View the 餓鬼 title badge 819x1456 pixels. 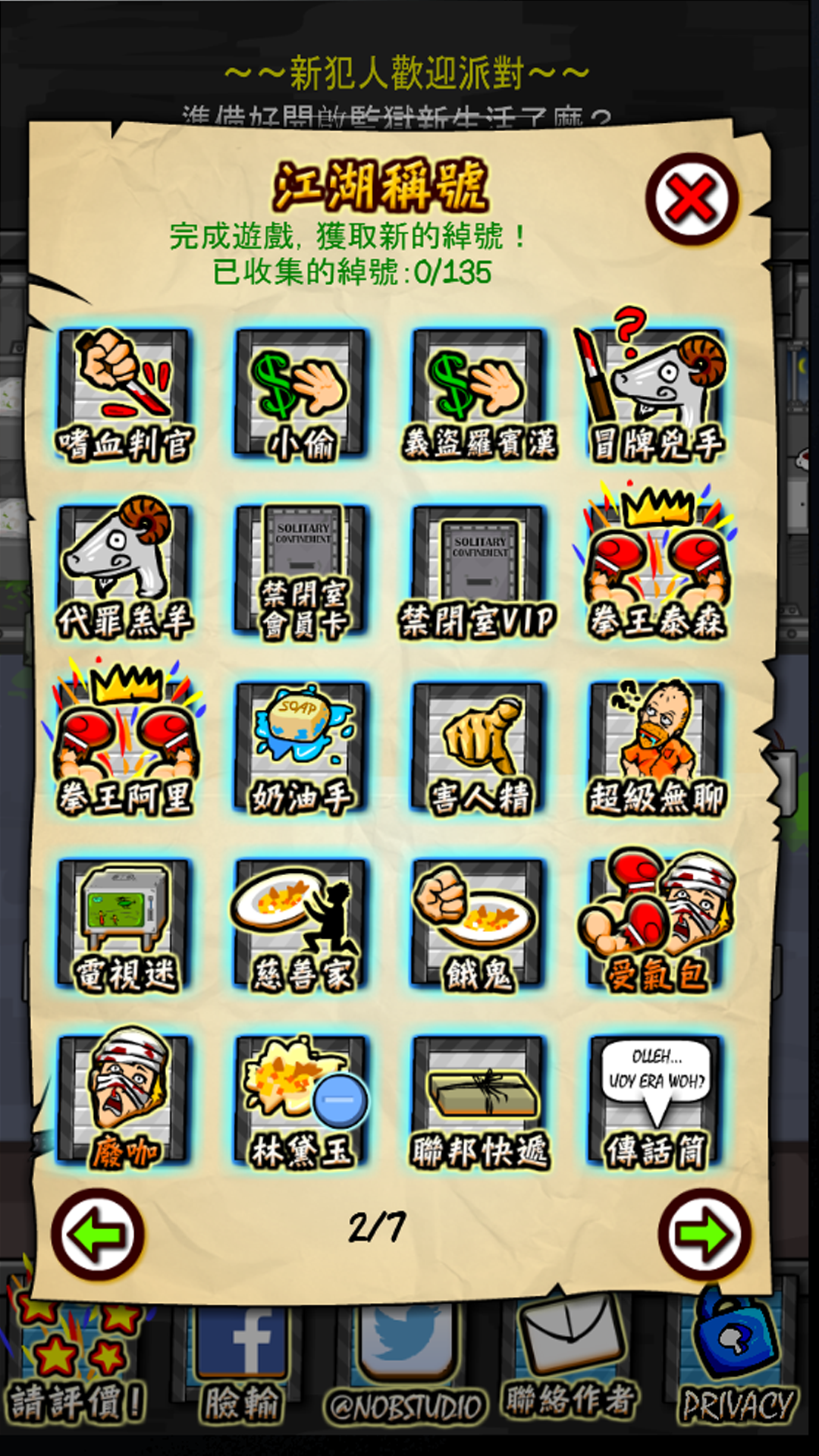pos(478,924)
